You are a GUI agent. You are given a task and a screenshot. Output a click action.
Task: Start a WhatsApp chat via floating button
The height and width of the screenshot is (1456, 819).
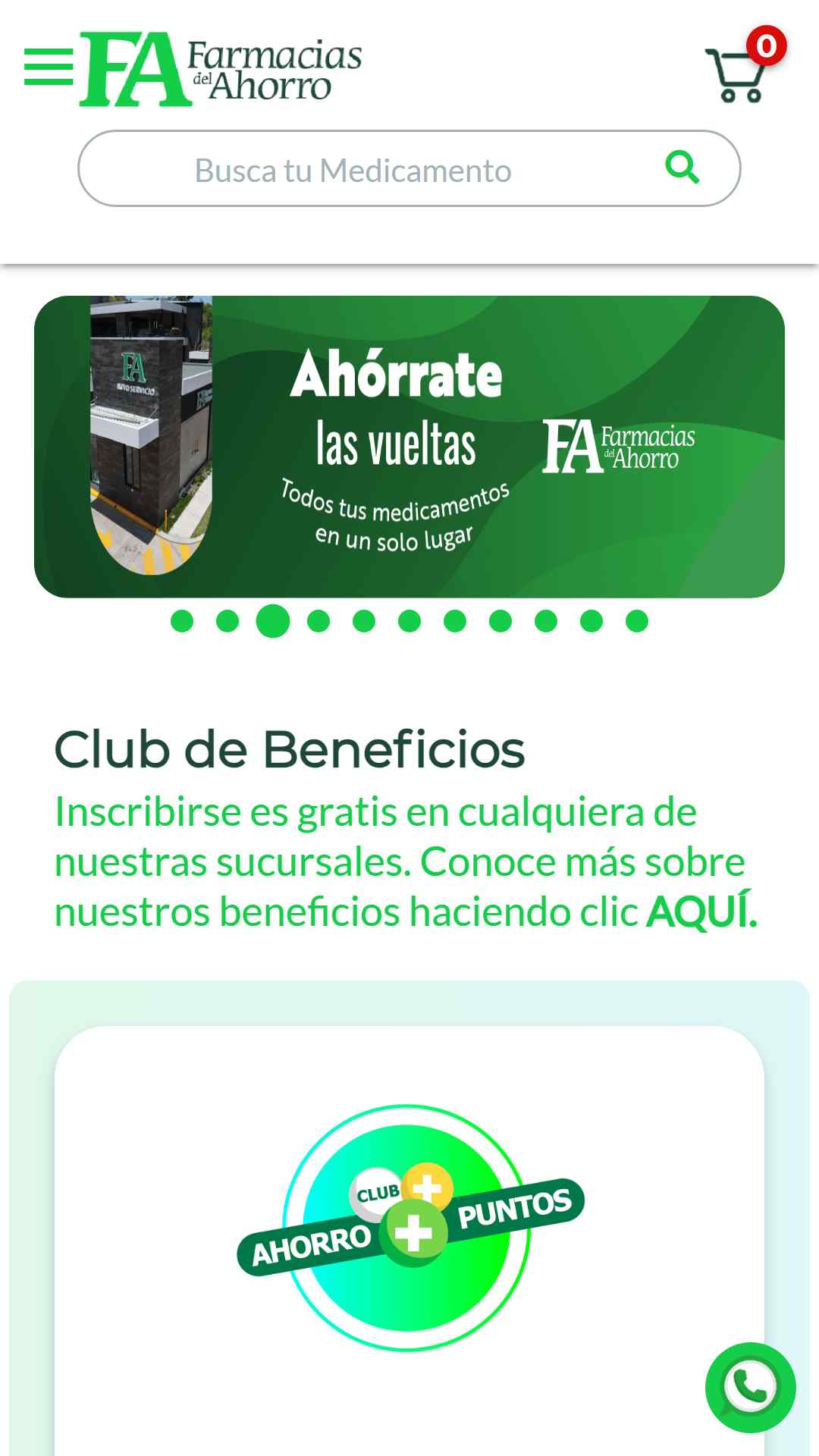(x=750, y=1388)
